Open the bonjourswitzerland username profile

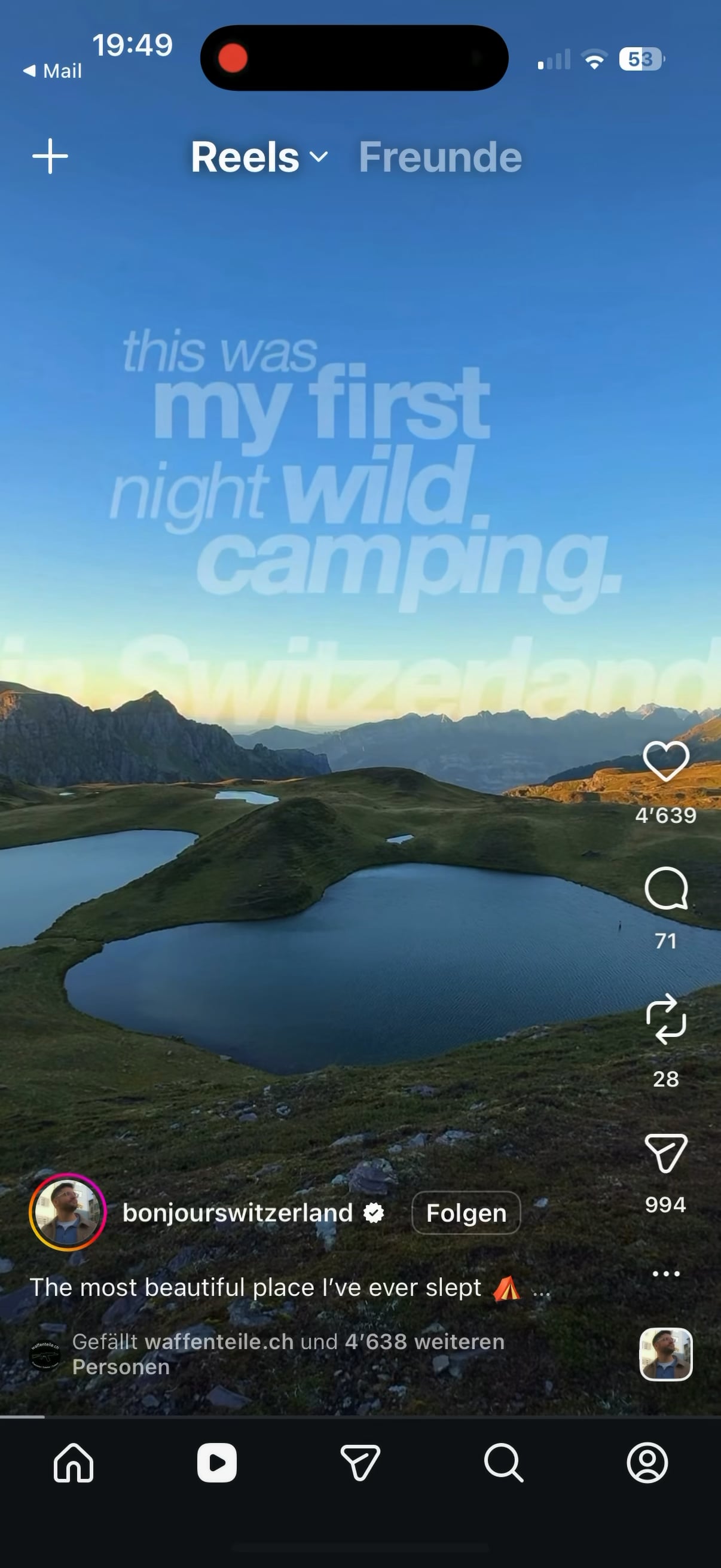(237, 1213)
